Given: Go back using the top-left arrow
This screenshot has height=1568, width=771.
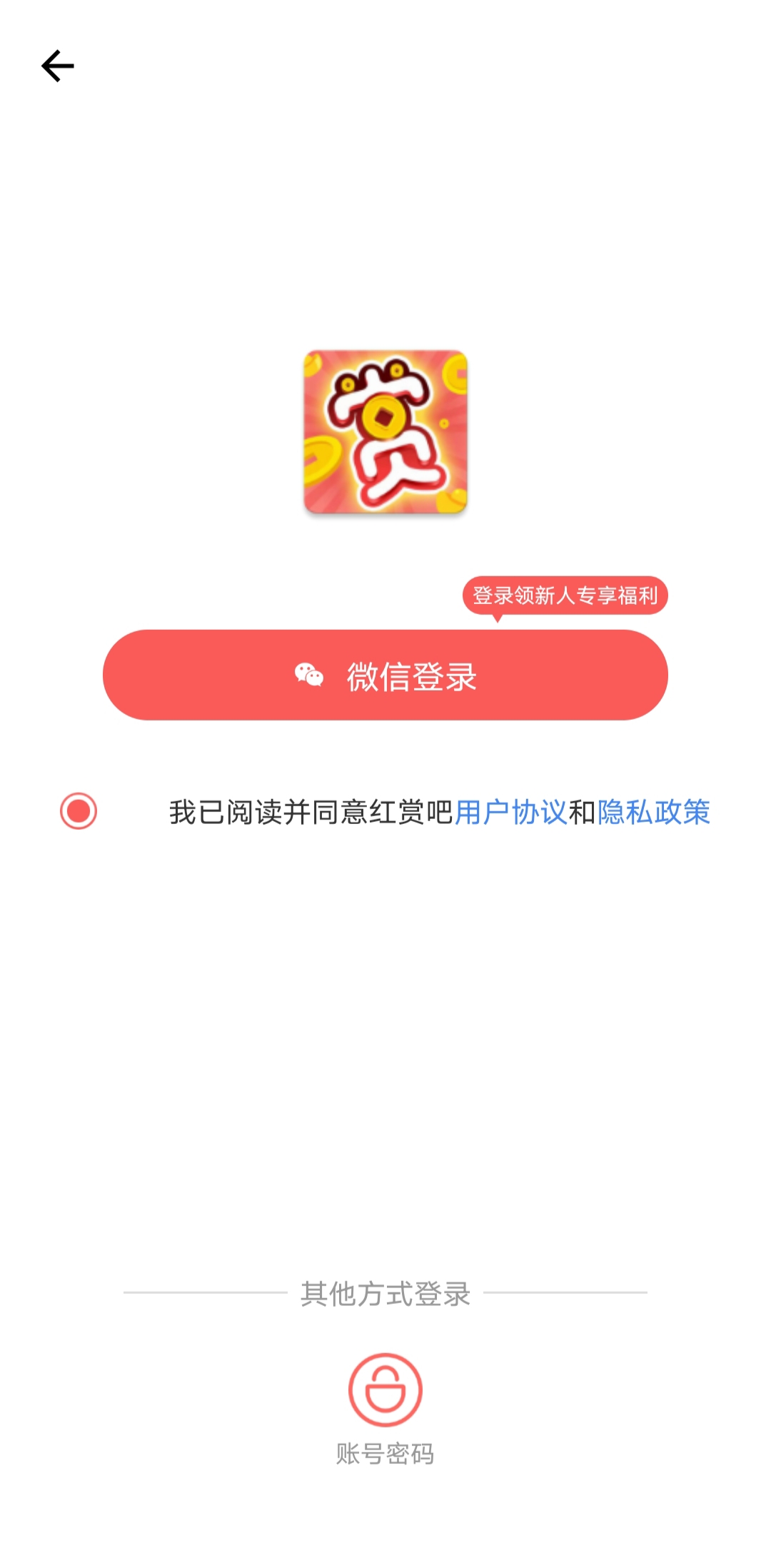Looking at the screenshot, I should point(58,66).
